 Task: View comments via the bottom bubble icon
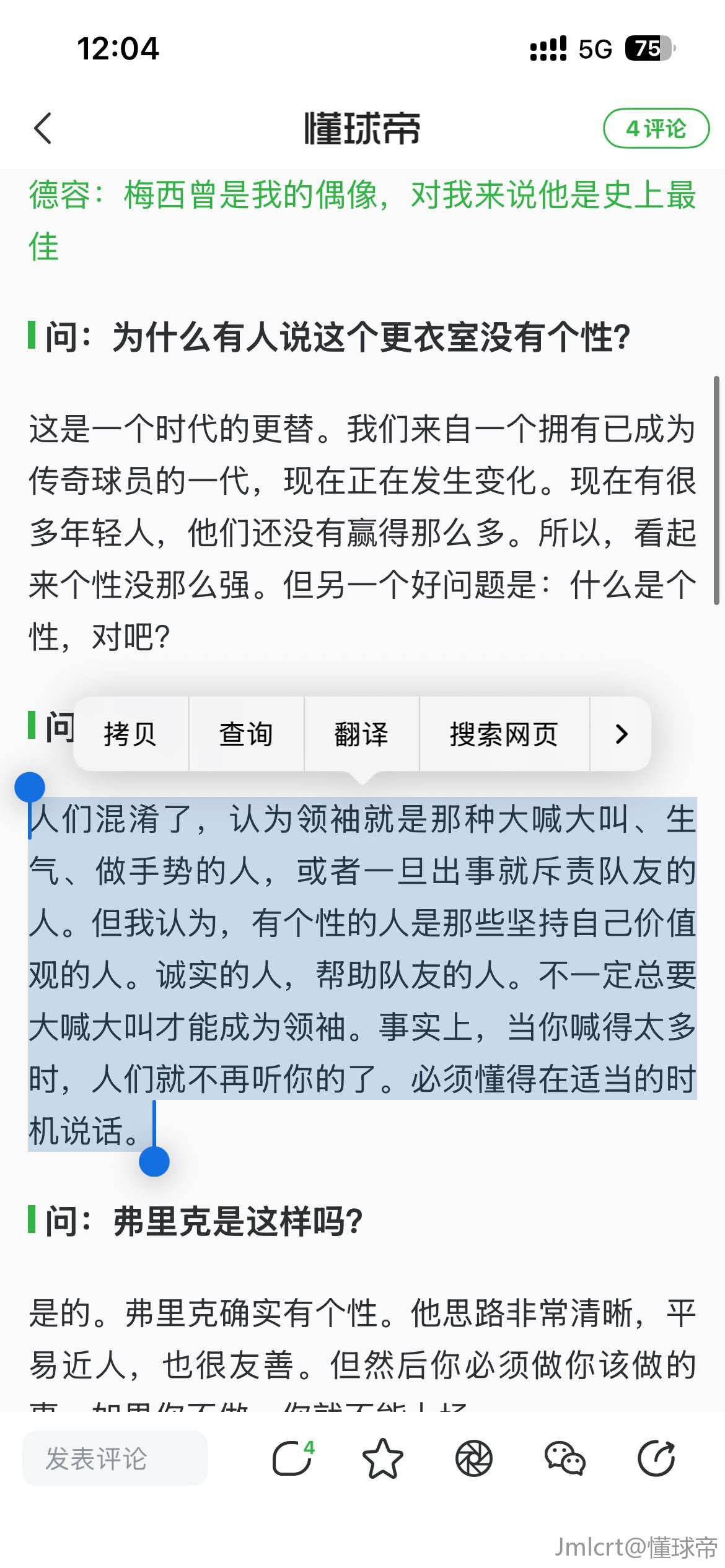click(292, 1458)
